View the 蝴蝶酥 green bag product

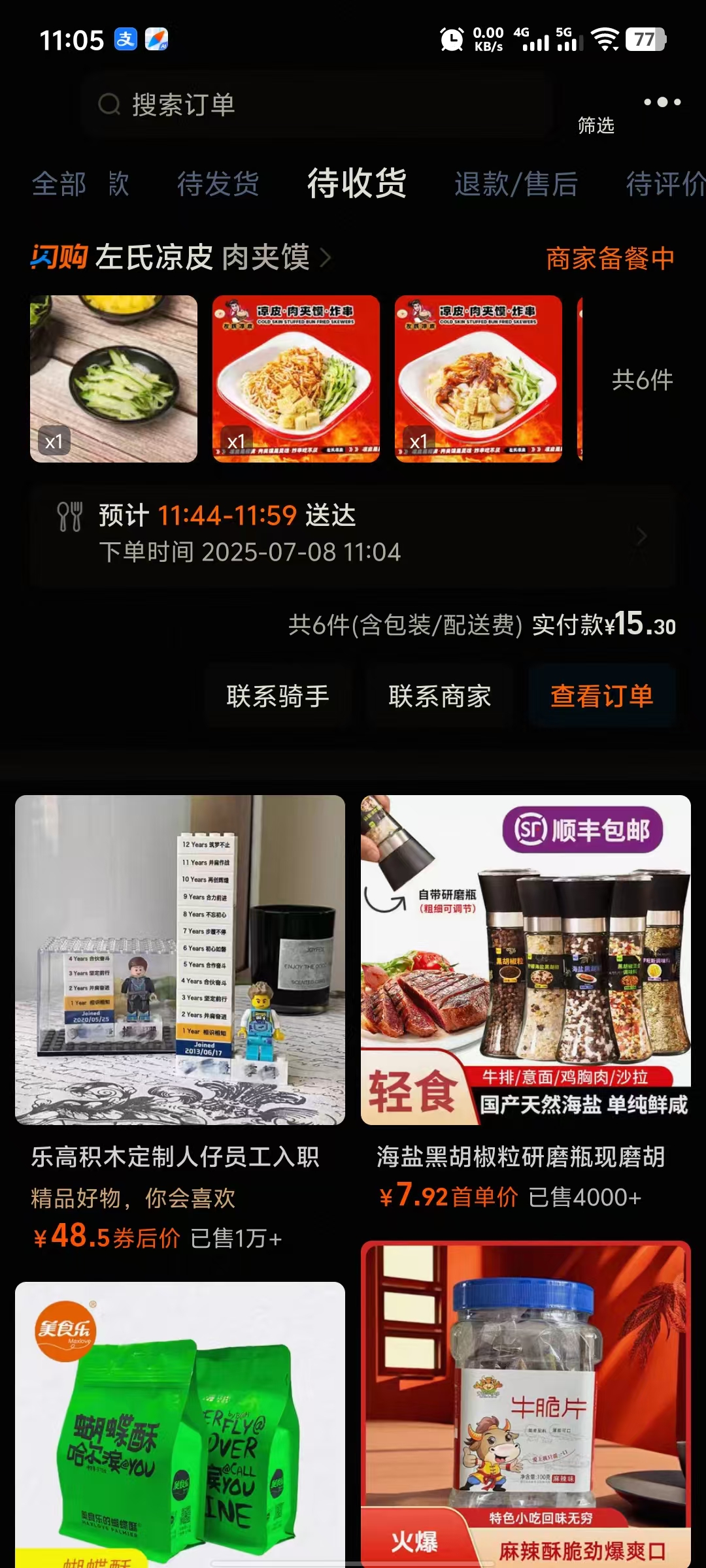(x=180, y=1424)
